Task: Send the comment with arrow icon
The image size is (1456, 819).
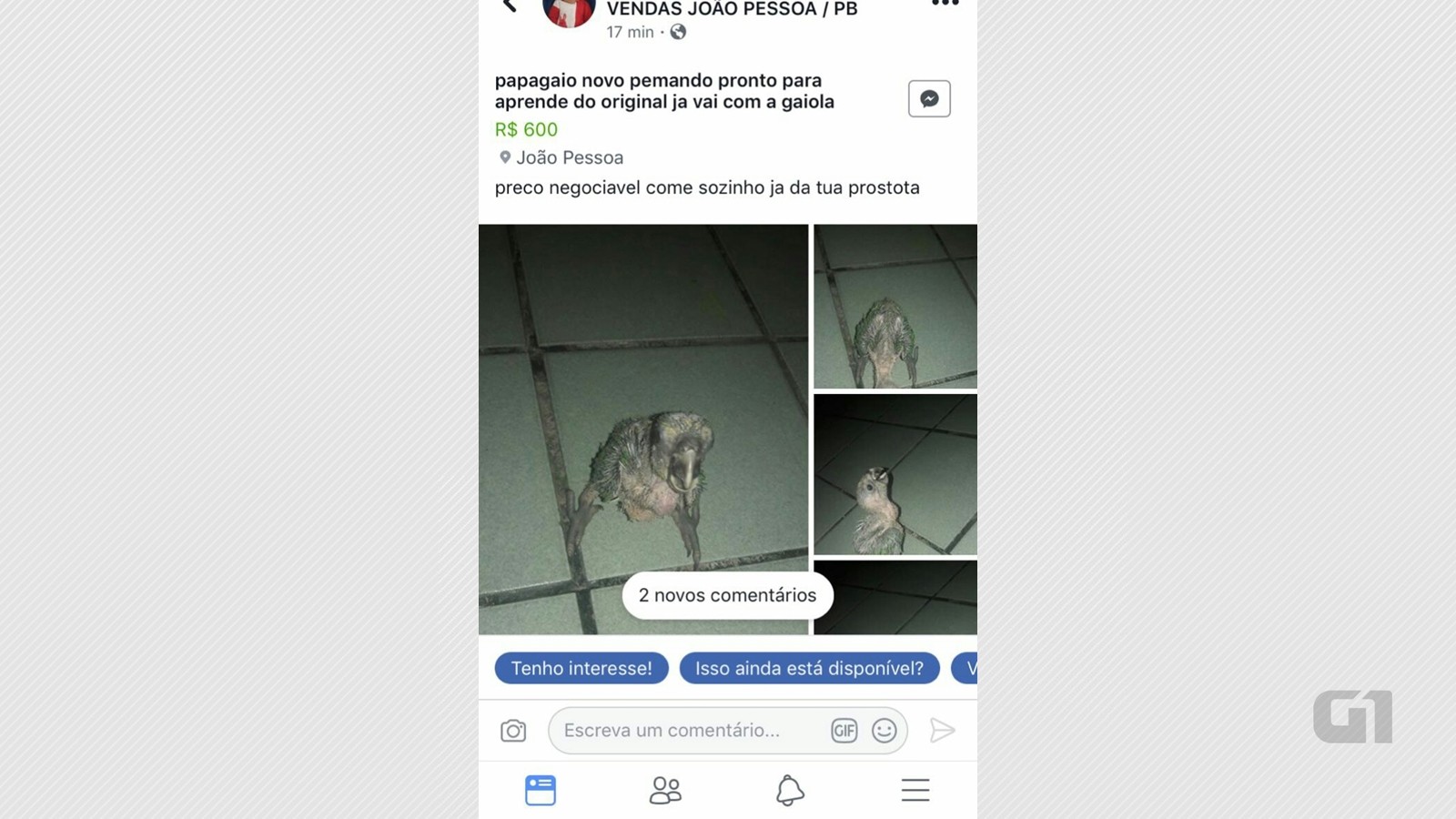Action: pyautogui.click(x=942, y=731)
